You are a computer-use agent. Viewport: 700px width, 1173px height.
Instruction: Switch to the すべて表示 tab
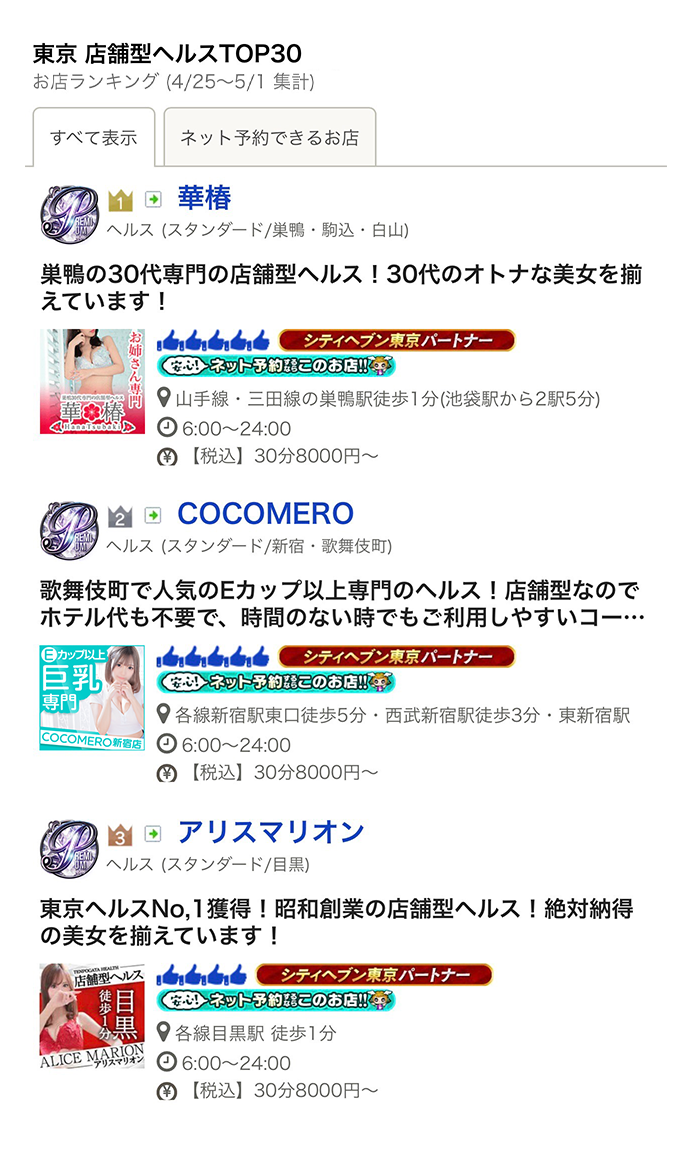tap(93, 138)
